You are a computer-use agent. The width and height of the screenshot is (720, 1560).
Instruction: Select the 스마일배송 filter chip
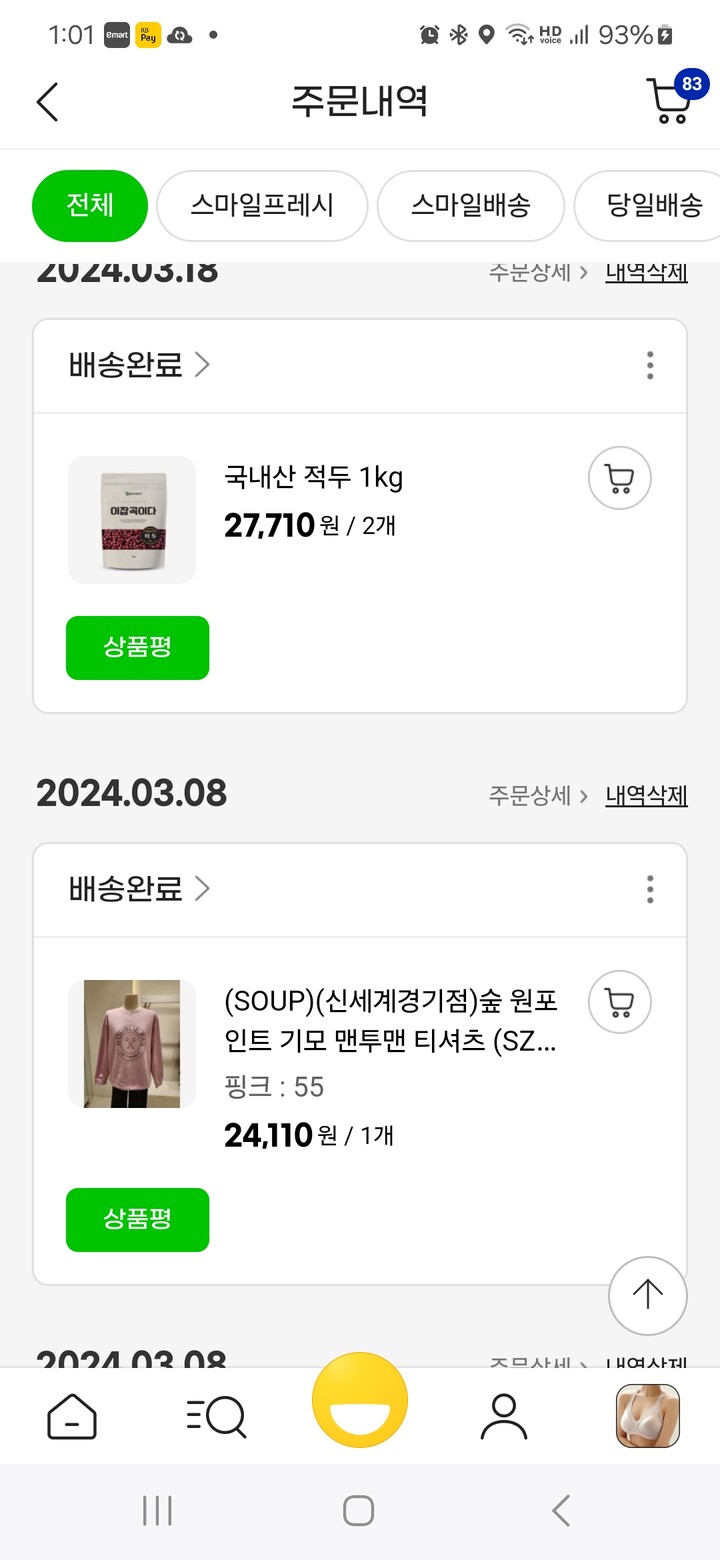[471, 205]
